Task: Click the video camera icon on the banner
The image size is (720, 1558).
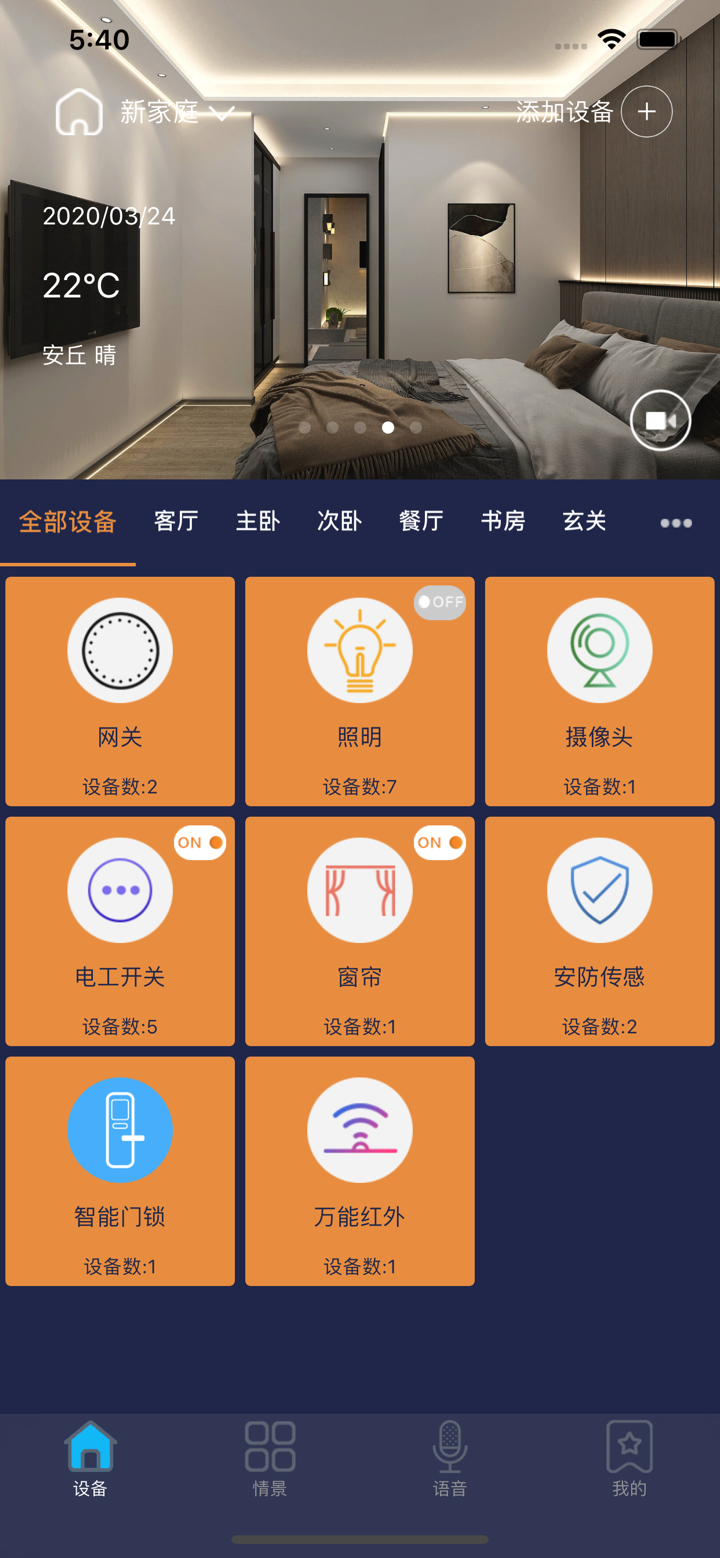Action: [659, 420]
